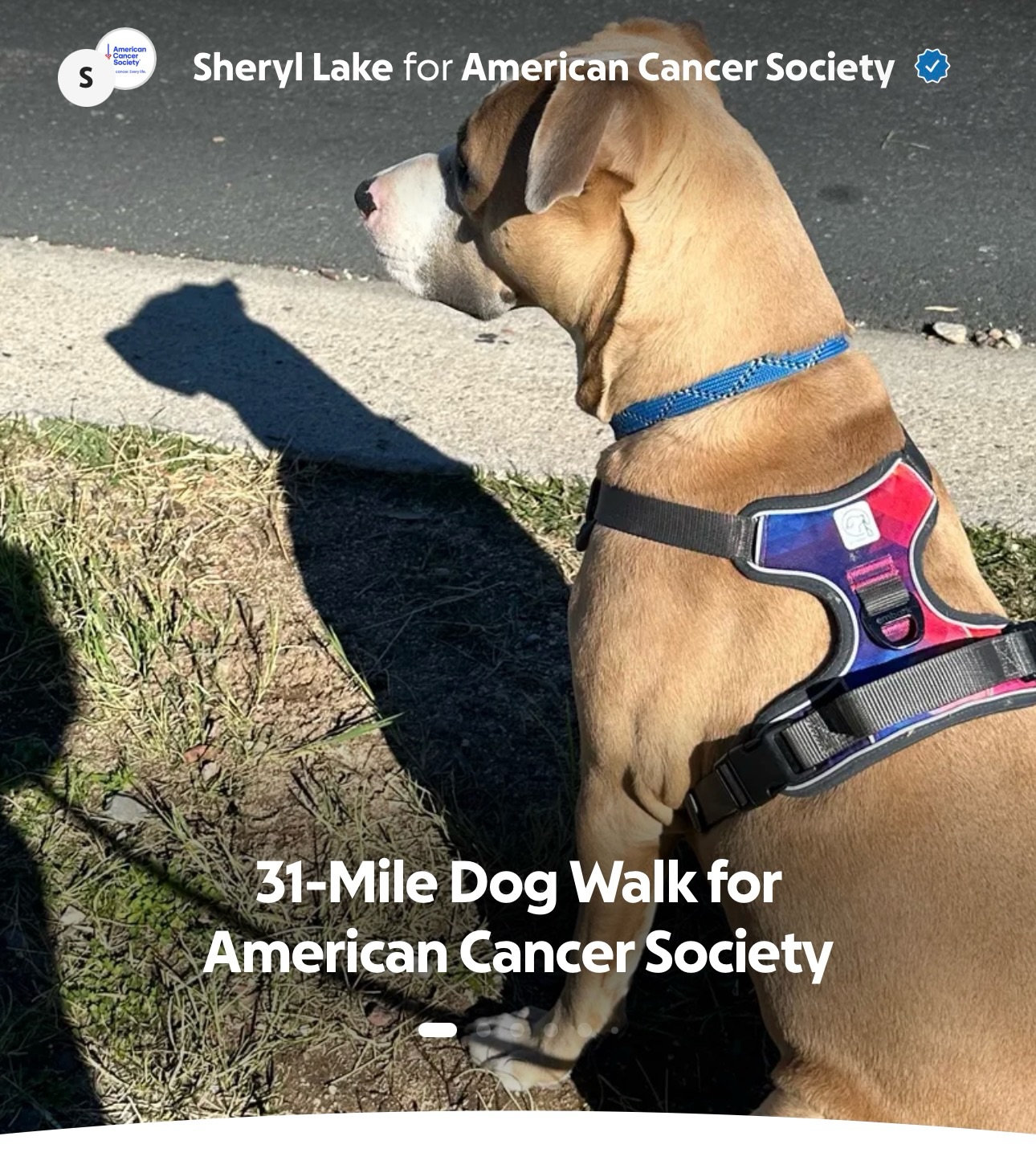Tap the Sheryl Lake organizer name

(x=292, y=67)
